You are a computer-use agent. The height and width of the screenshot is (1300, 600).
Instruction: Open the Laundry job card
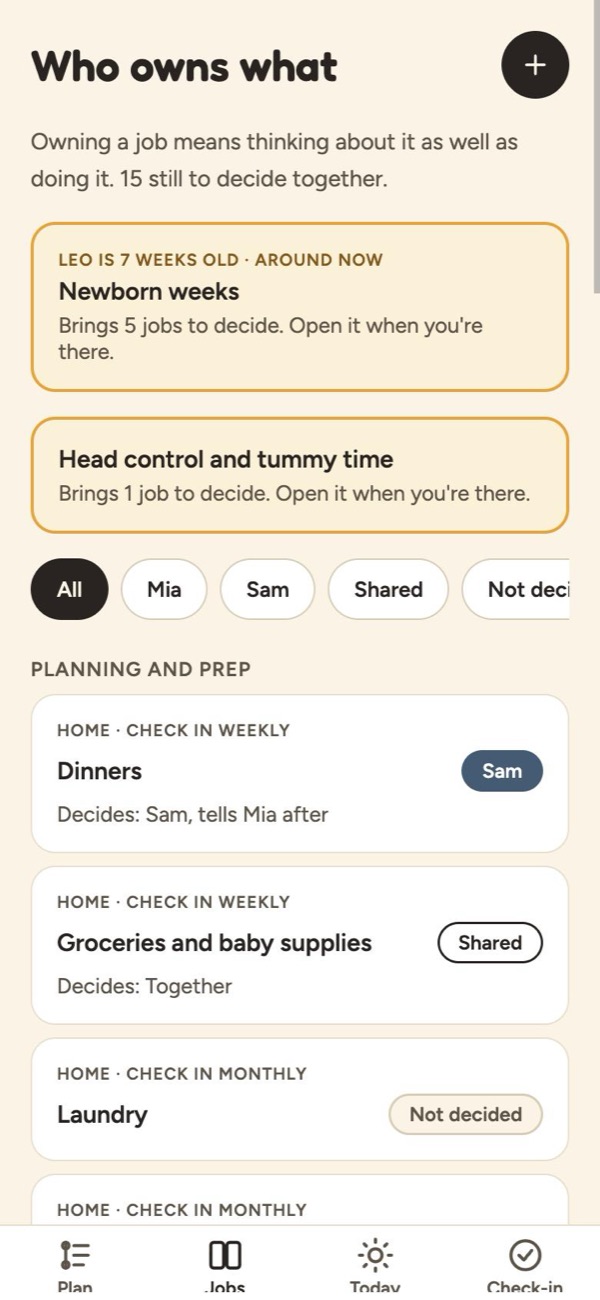300,1099
